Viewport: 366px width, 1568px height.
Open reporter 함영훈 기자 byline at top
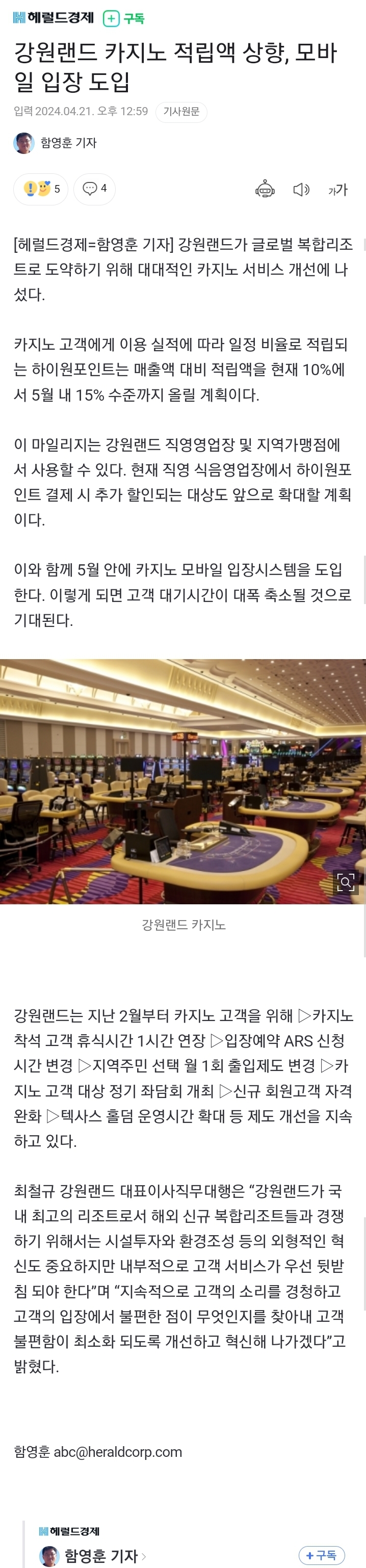pos(68,143)
